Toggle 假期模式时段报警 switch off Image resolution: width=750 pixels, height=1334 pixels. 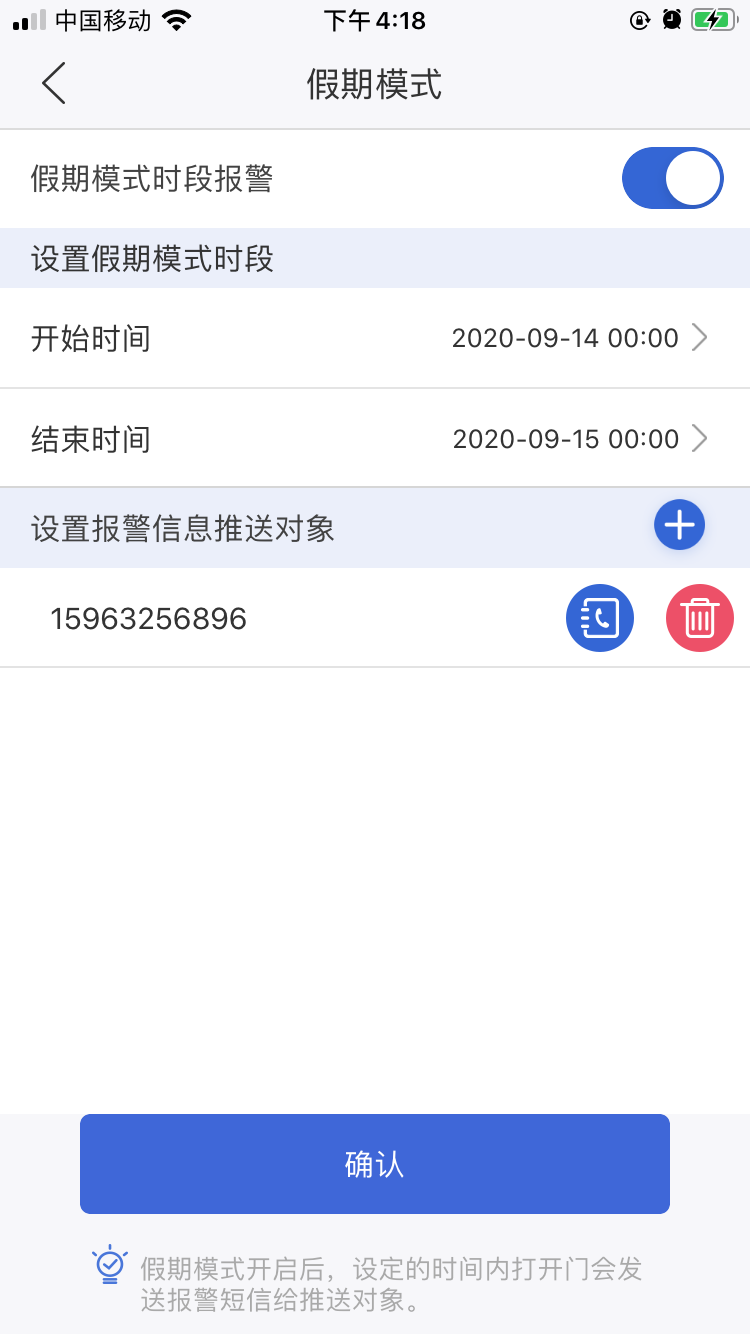pos(672,179)
